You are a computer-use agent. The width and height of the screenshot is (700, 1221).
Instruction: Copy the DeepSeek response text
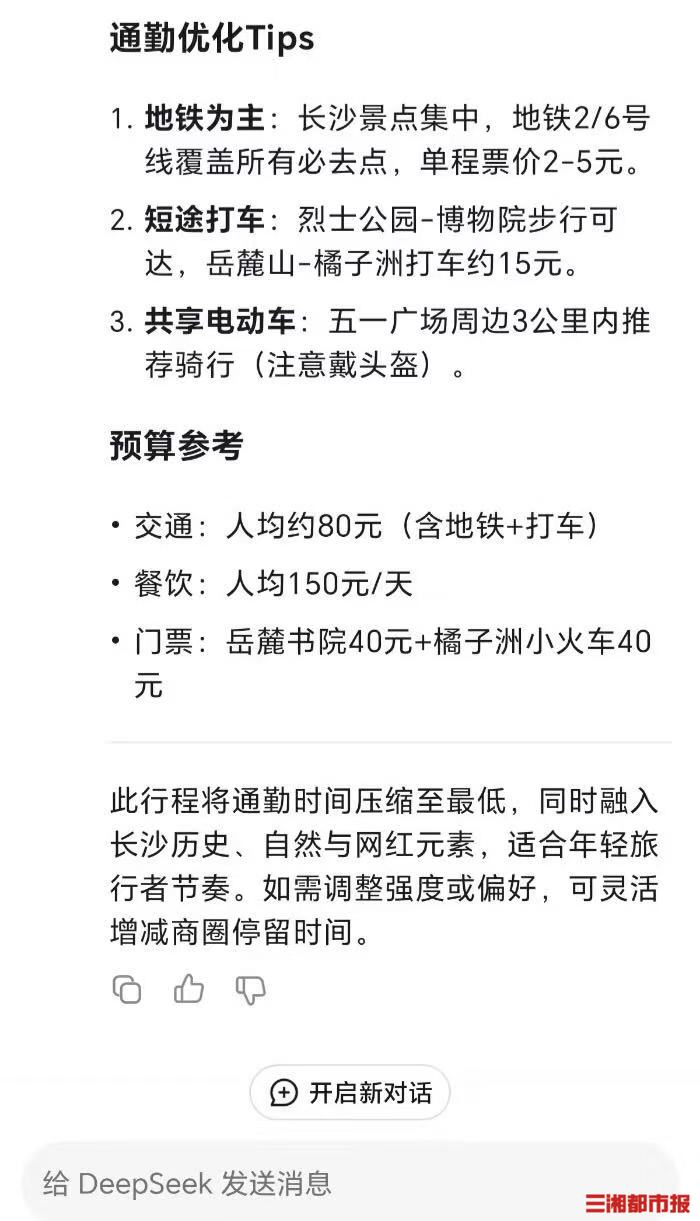point(127,989)
